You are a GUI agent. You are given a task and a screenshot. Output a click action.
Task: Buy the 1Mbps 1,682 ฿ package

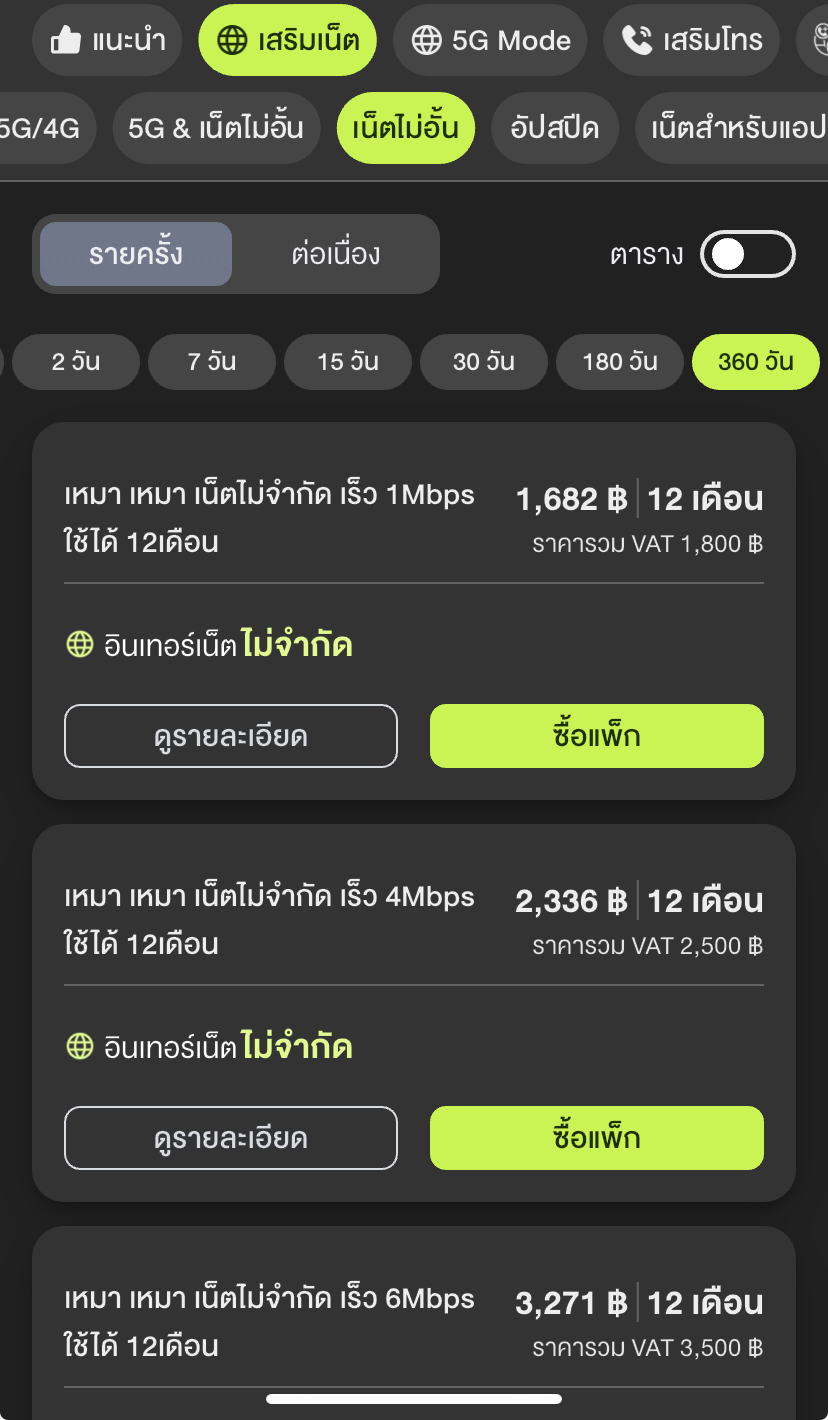coord(597,736)
